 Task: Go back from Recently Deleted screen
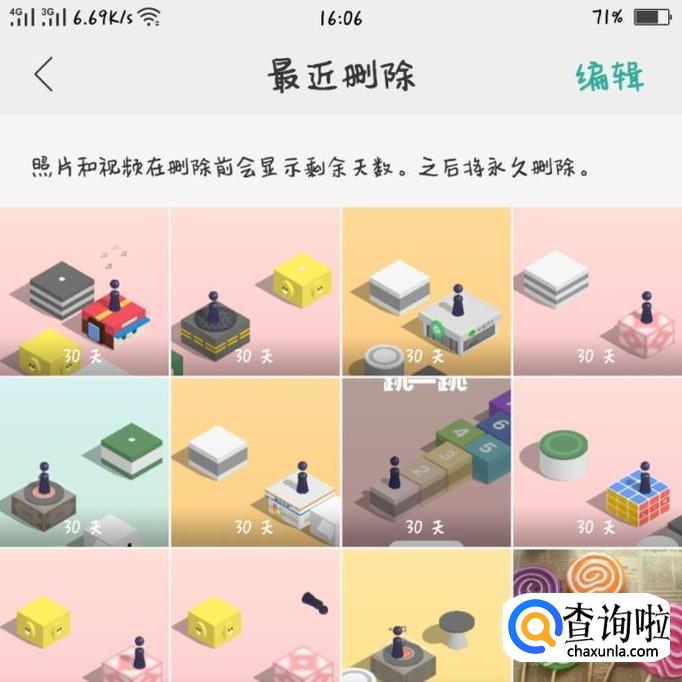click(43, 75)
